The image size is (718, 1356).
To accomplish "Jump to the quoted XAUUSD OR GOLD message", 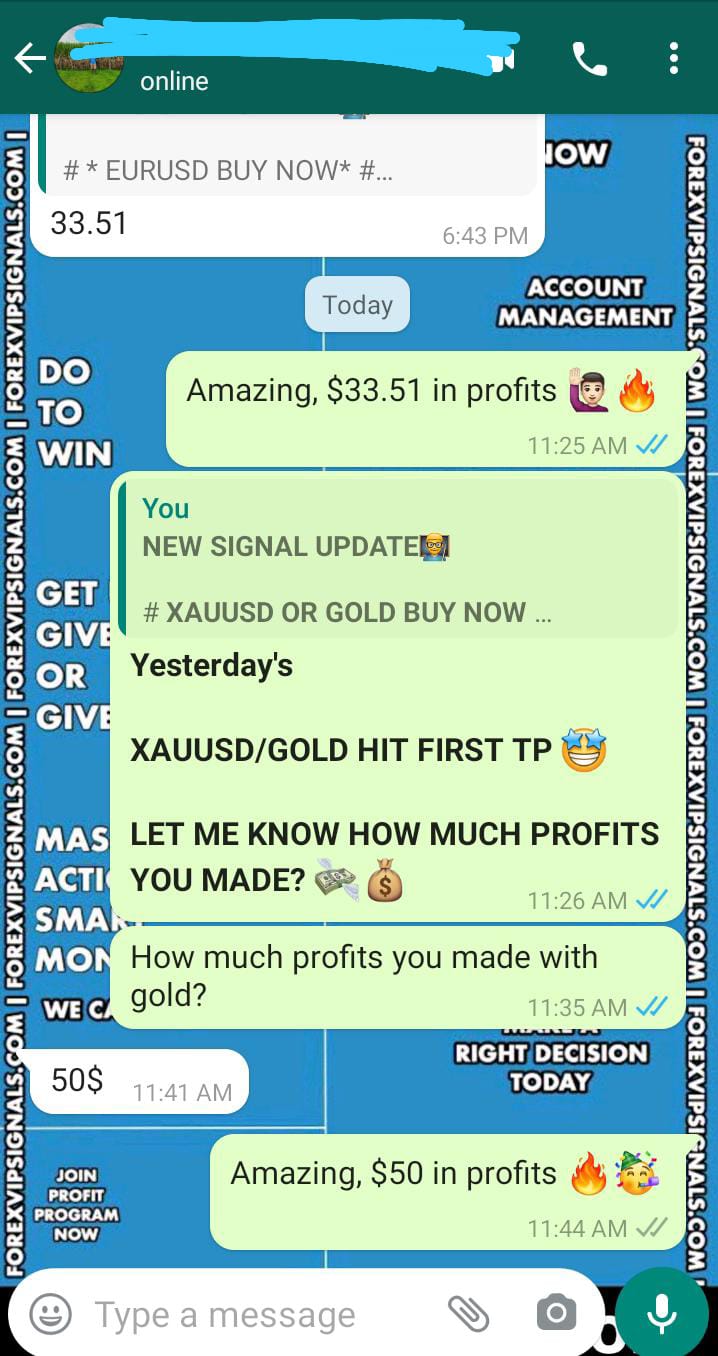I will [395, 560].
